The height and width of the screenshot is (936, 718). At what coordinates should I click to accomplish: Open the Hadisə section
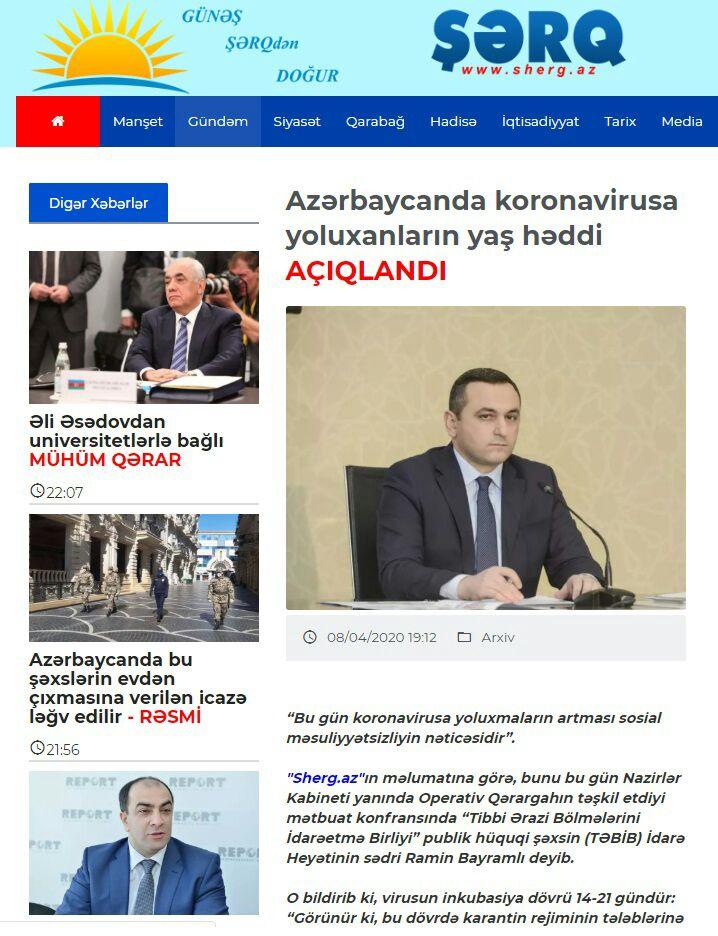453,121
